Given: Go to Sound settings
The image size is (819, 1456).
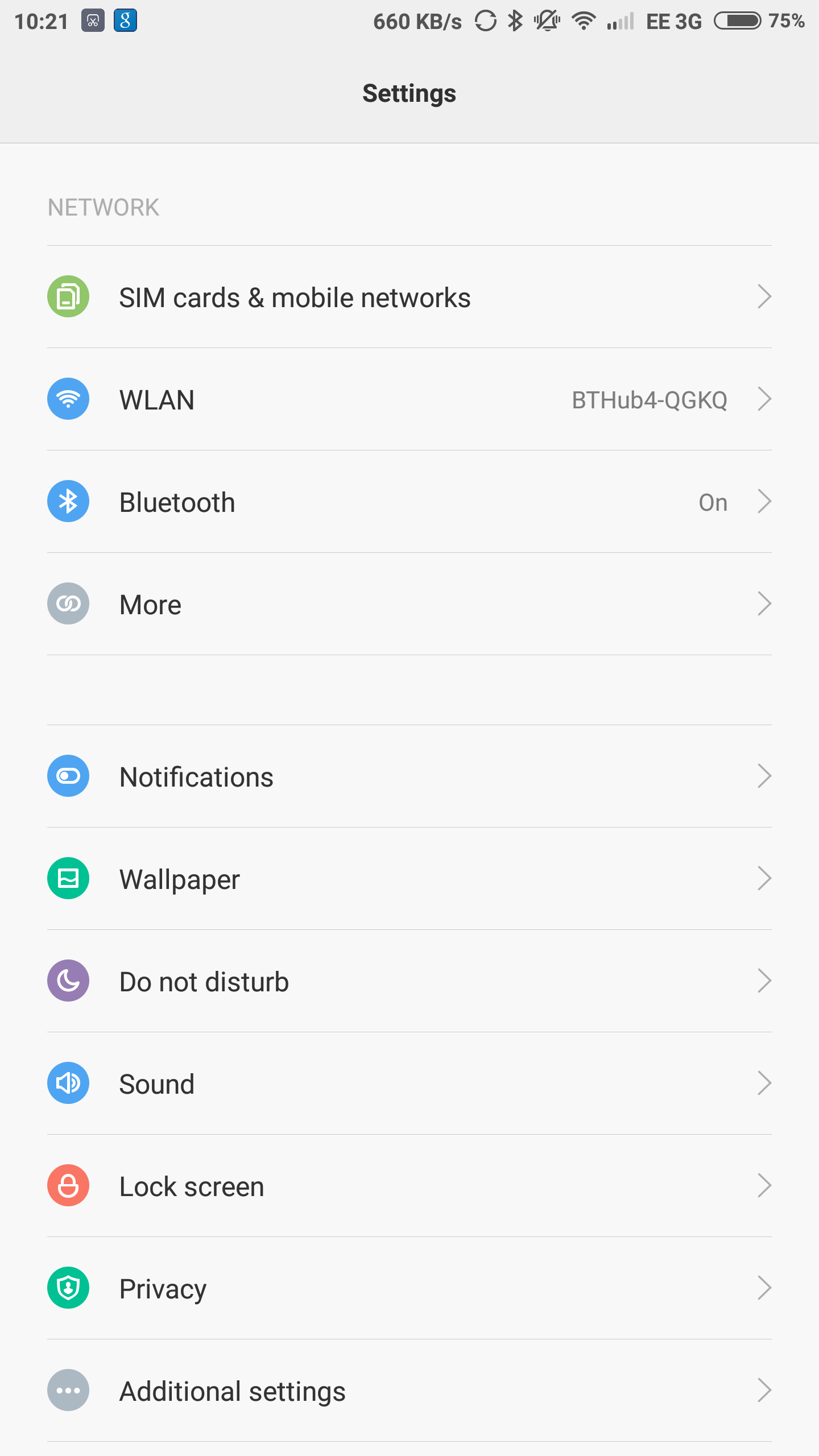Looking at the screenshot, I should 408,1084.
